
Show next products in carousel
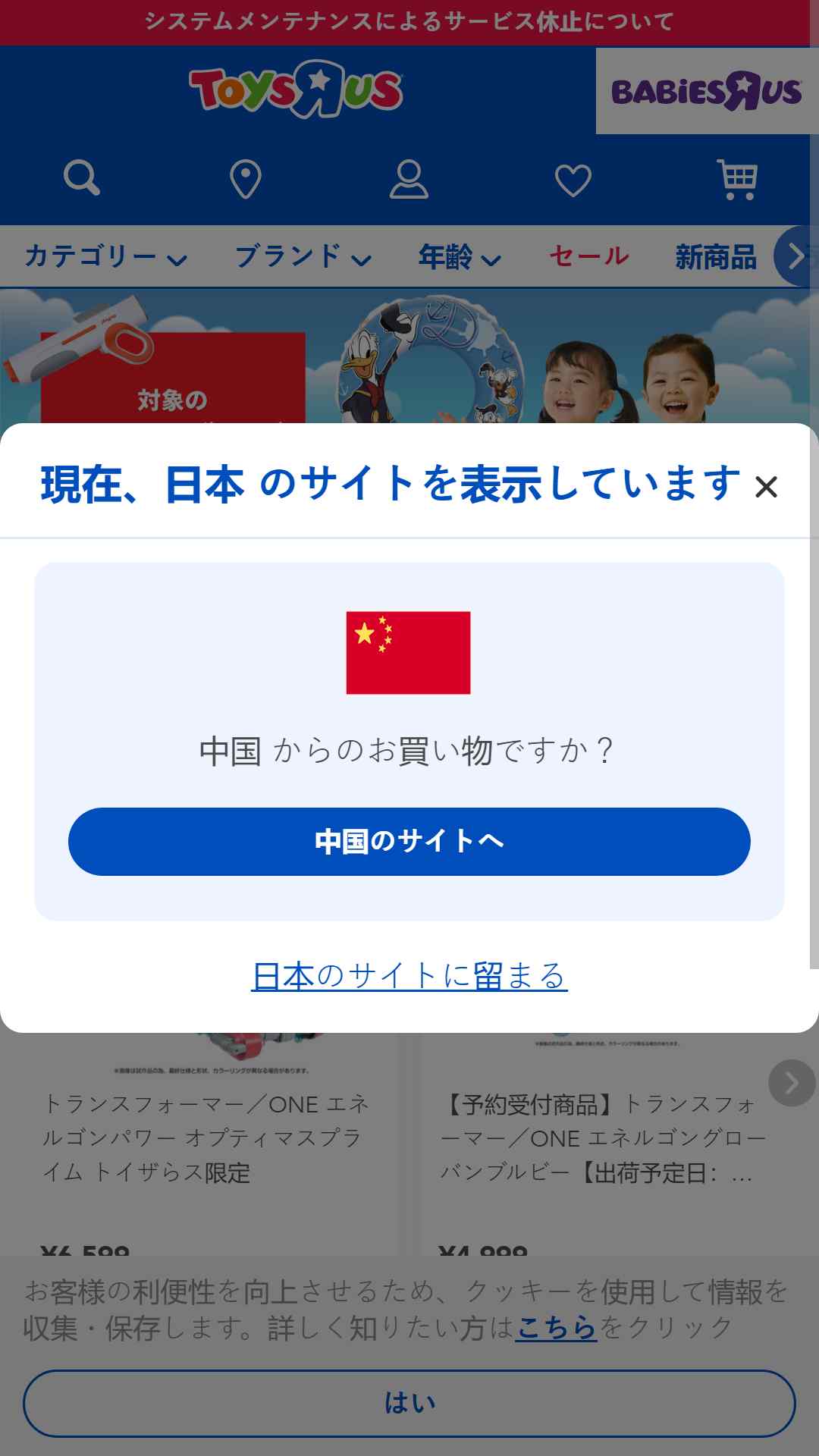(x=791, y=1083)
